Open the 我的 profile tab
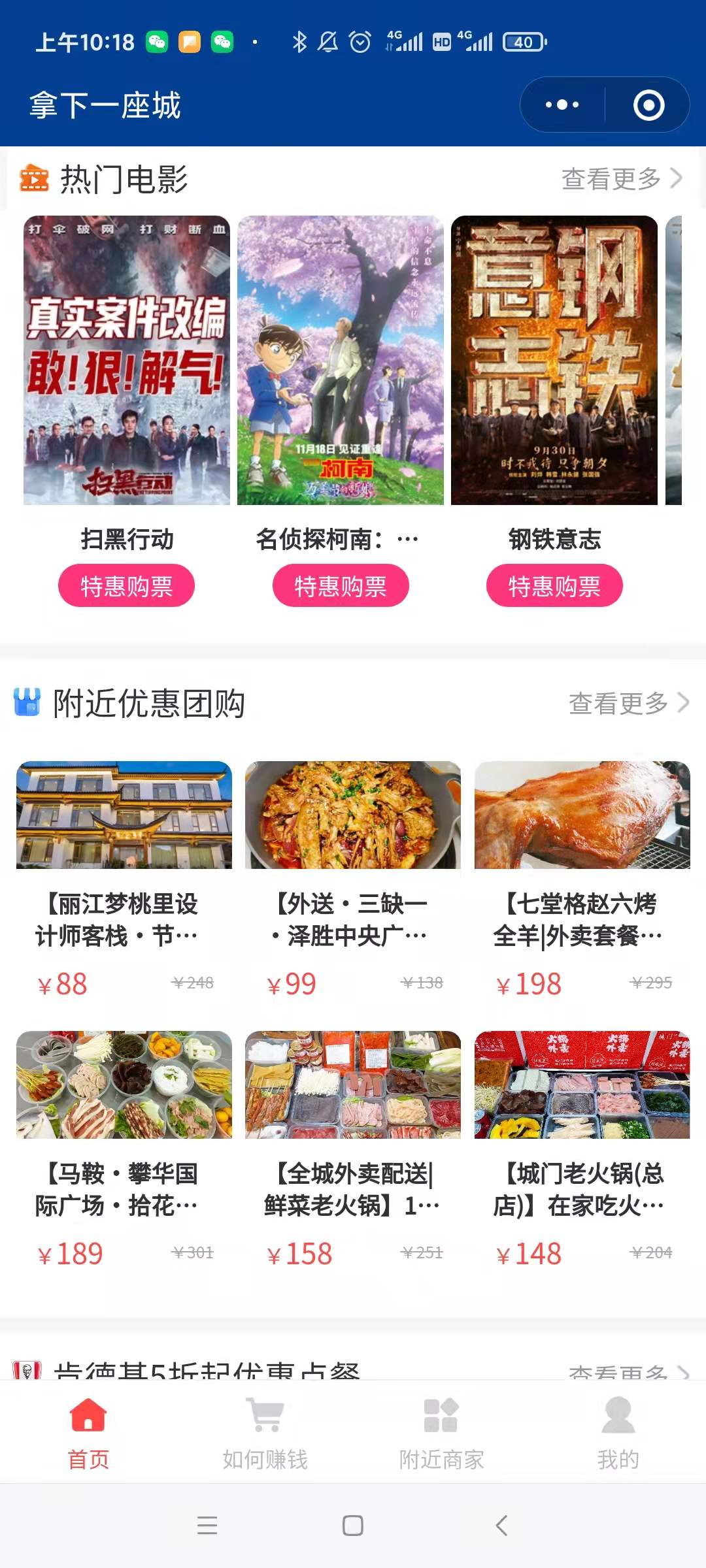706x1568 pixels. [618, 1432]
